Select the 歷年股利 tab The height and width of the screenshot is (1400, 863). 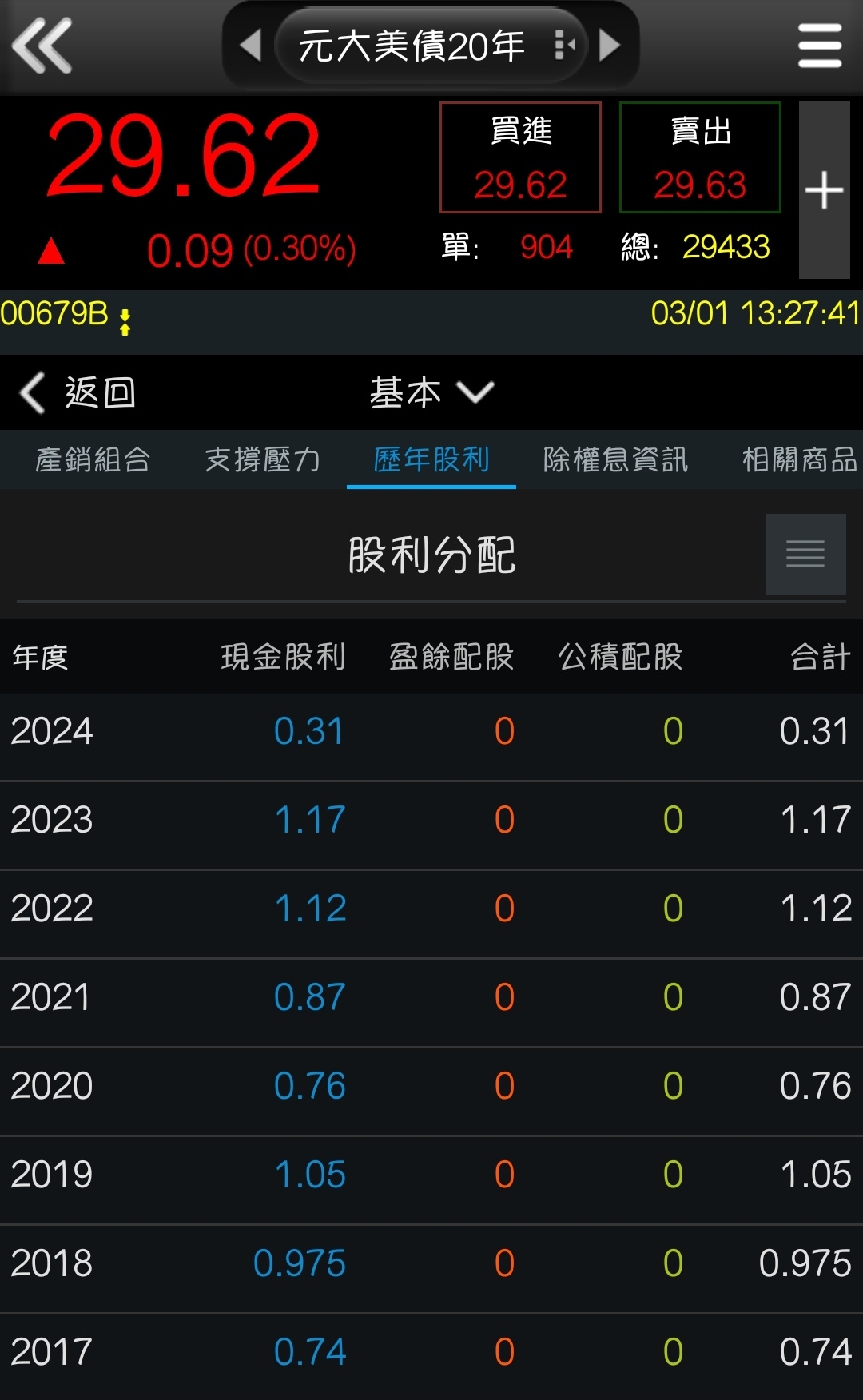431,459
